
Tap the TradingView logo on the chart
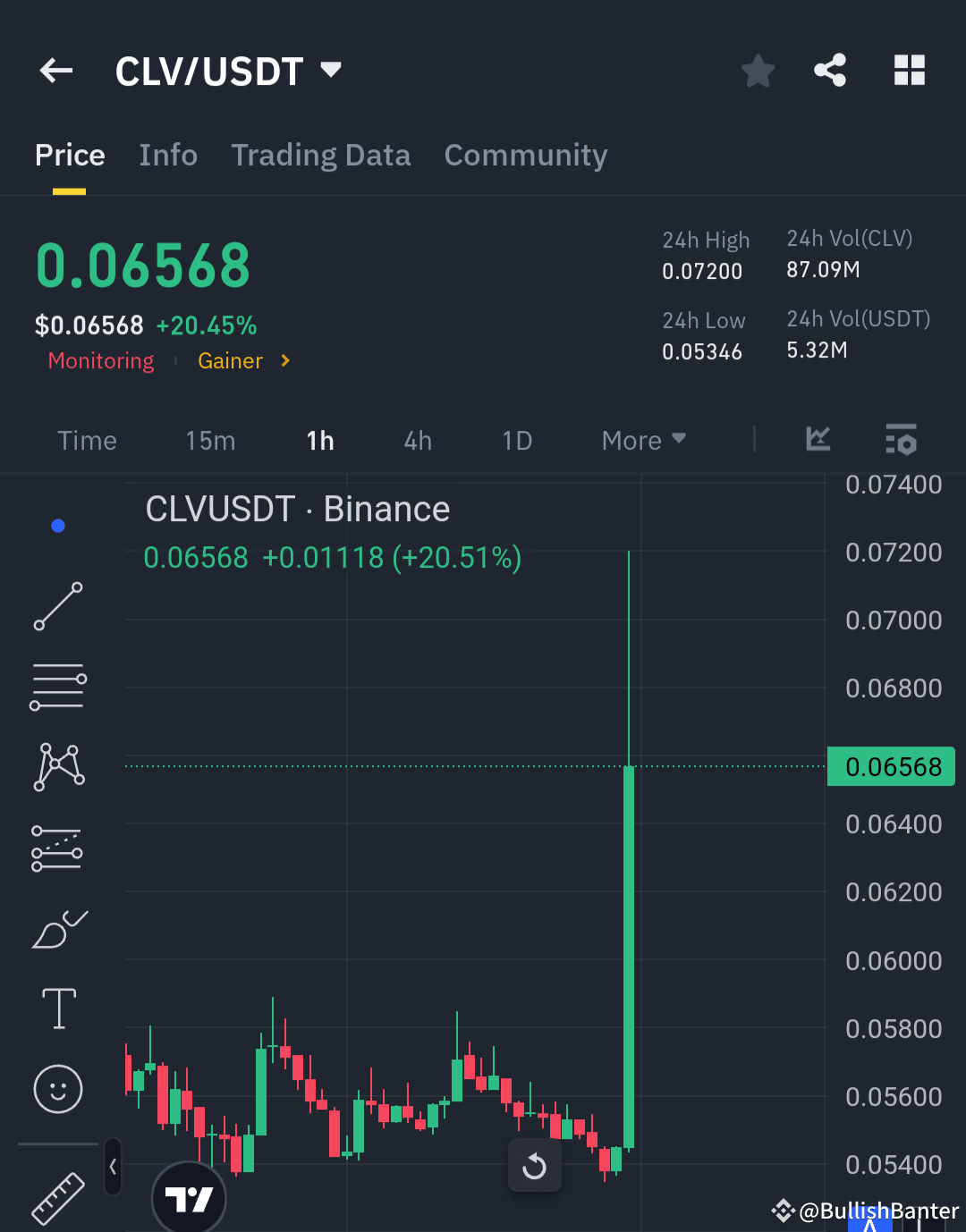pos(189,1198)
